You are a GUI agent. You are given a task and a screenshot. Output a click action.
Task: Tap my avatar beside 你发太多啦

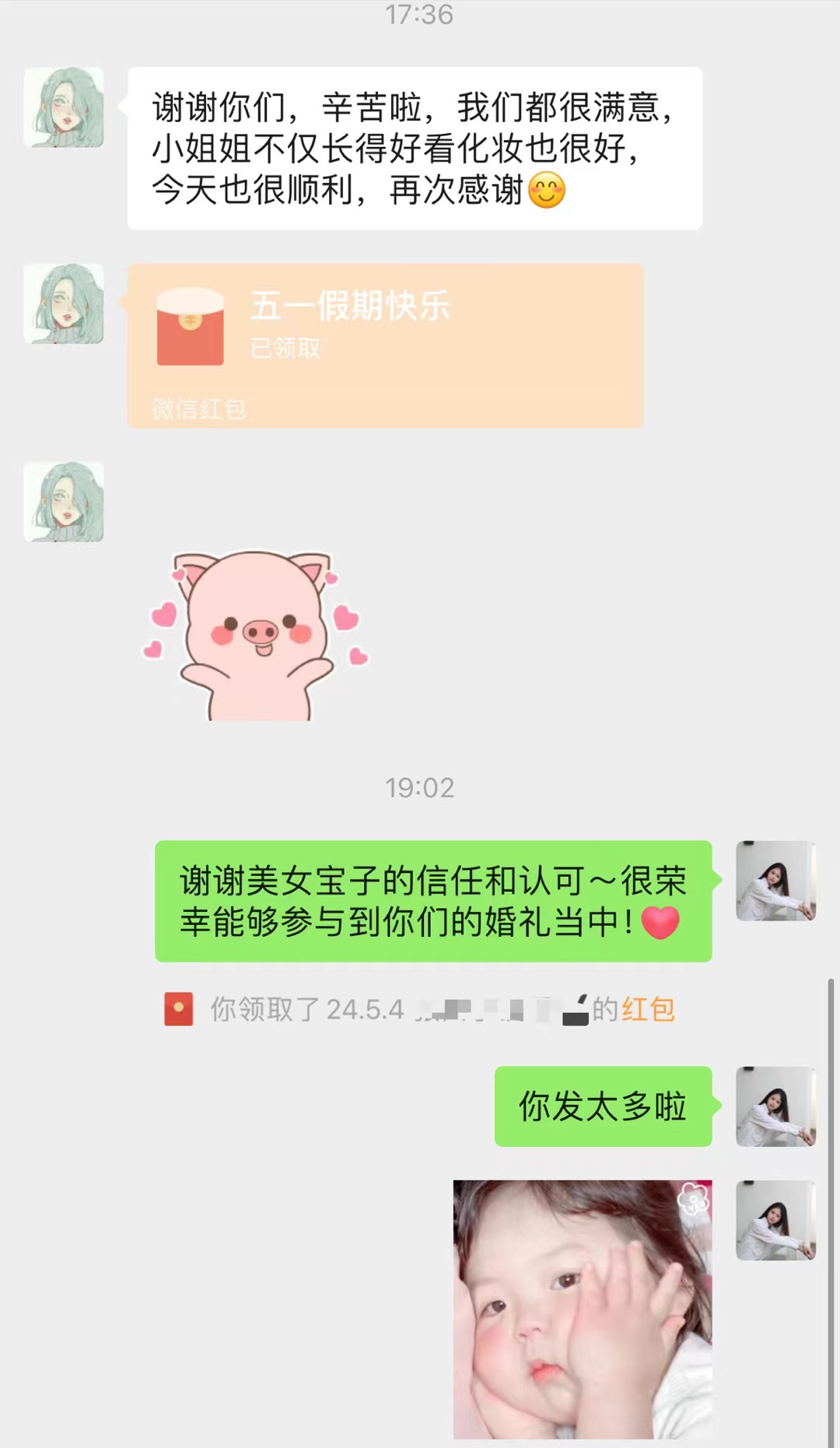(x=775, y=1106)
